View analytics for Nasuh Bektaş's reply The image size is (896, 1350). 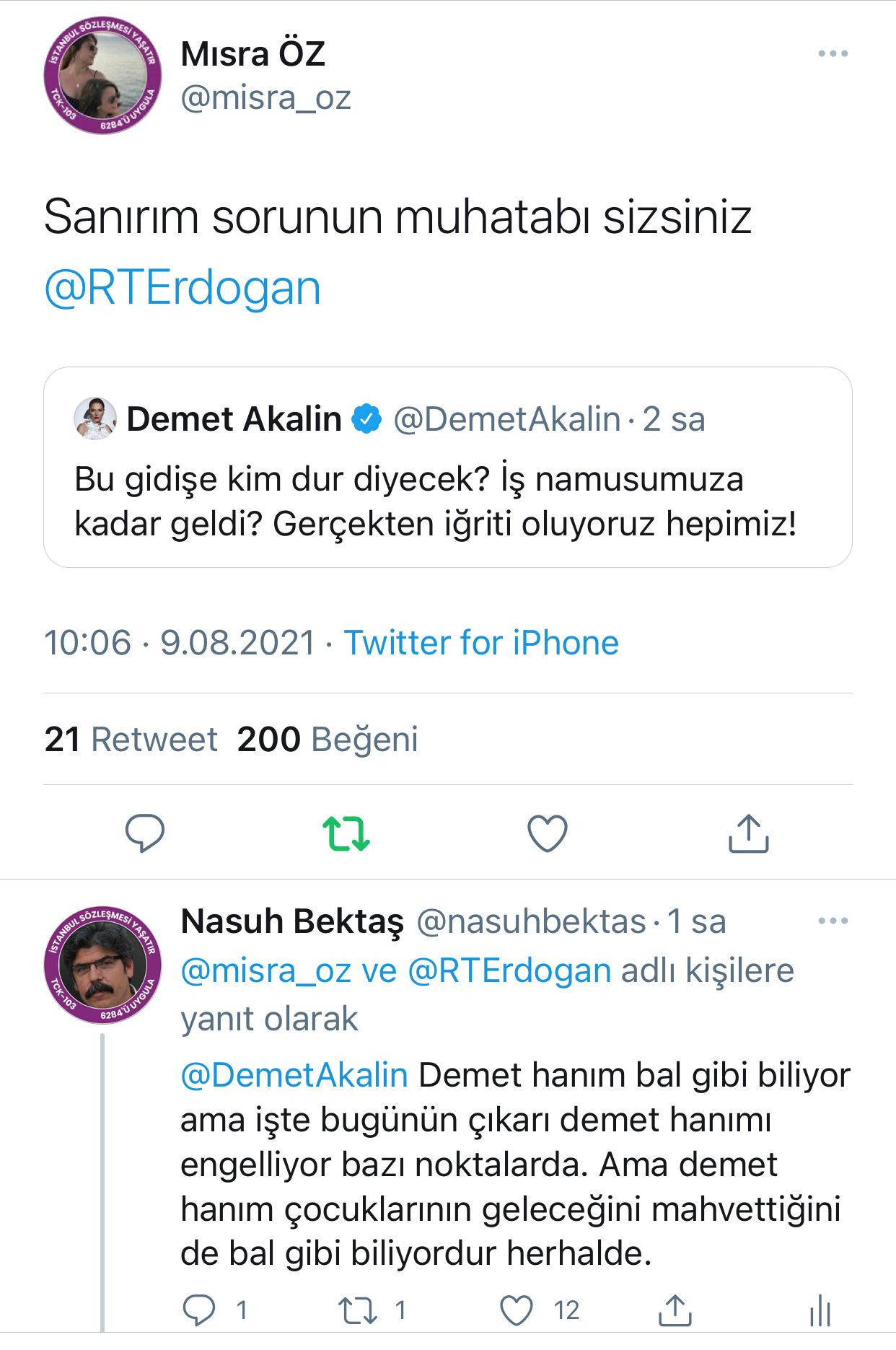[x=820, y=1310]
